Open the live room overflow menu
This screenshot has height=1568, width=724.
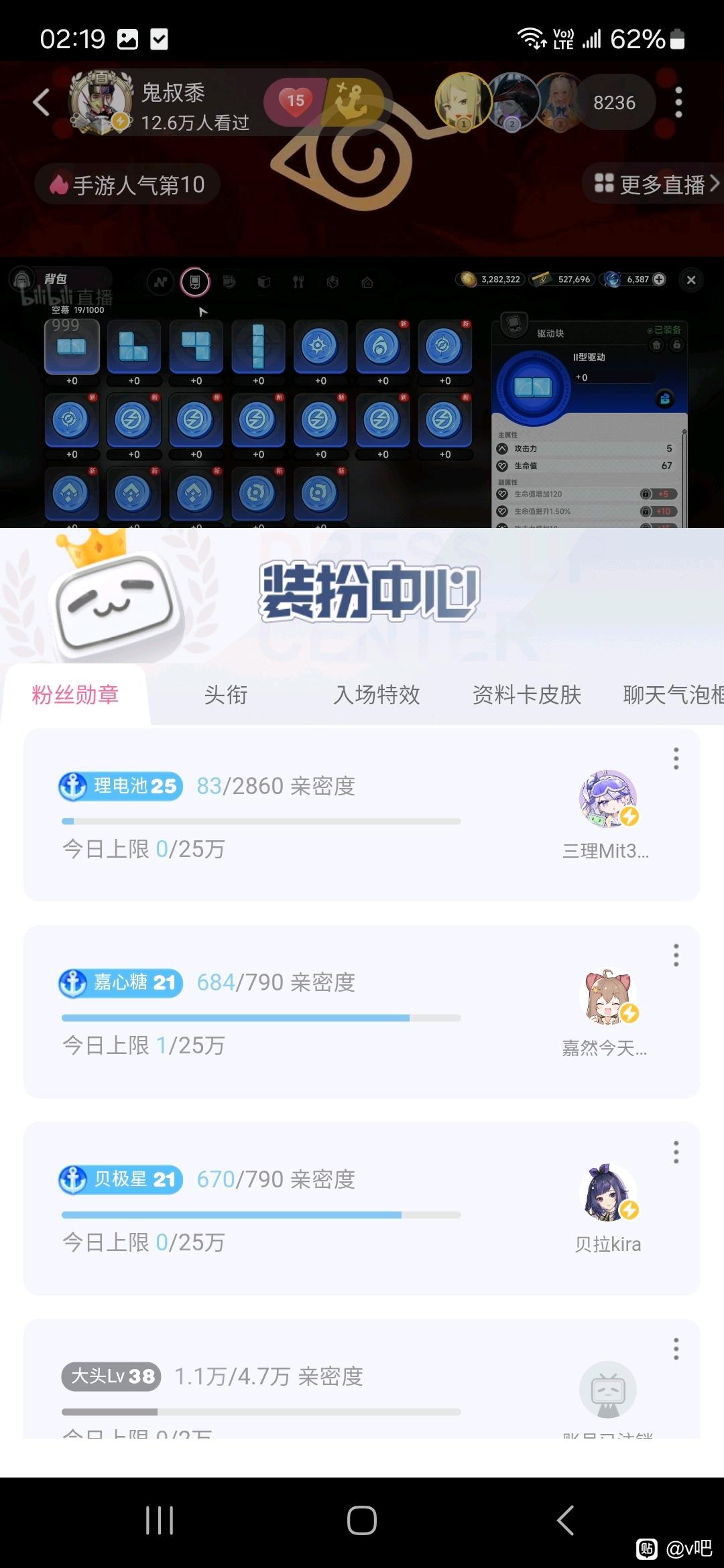(x=678, y=103)
